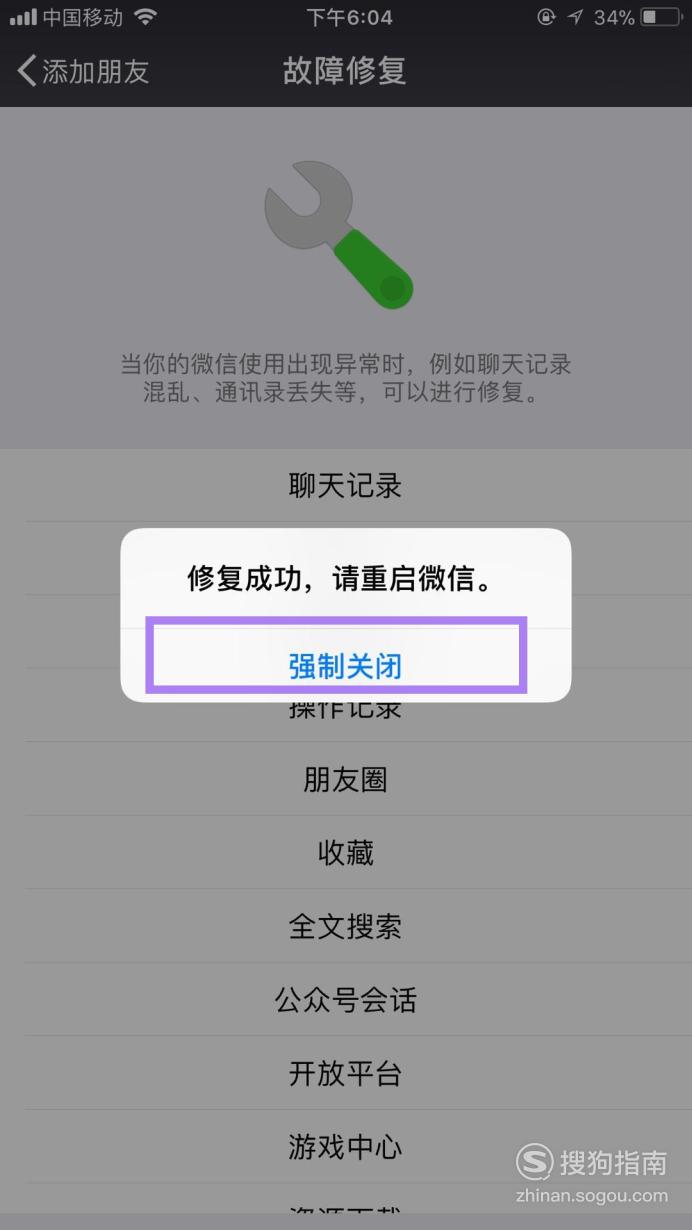
Task: Select 公众号会话 repair option
Action: pos(345,999)
